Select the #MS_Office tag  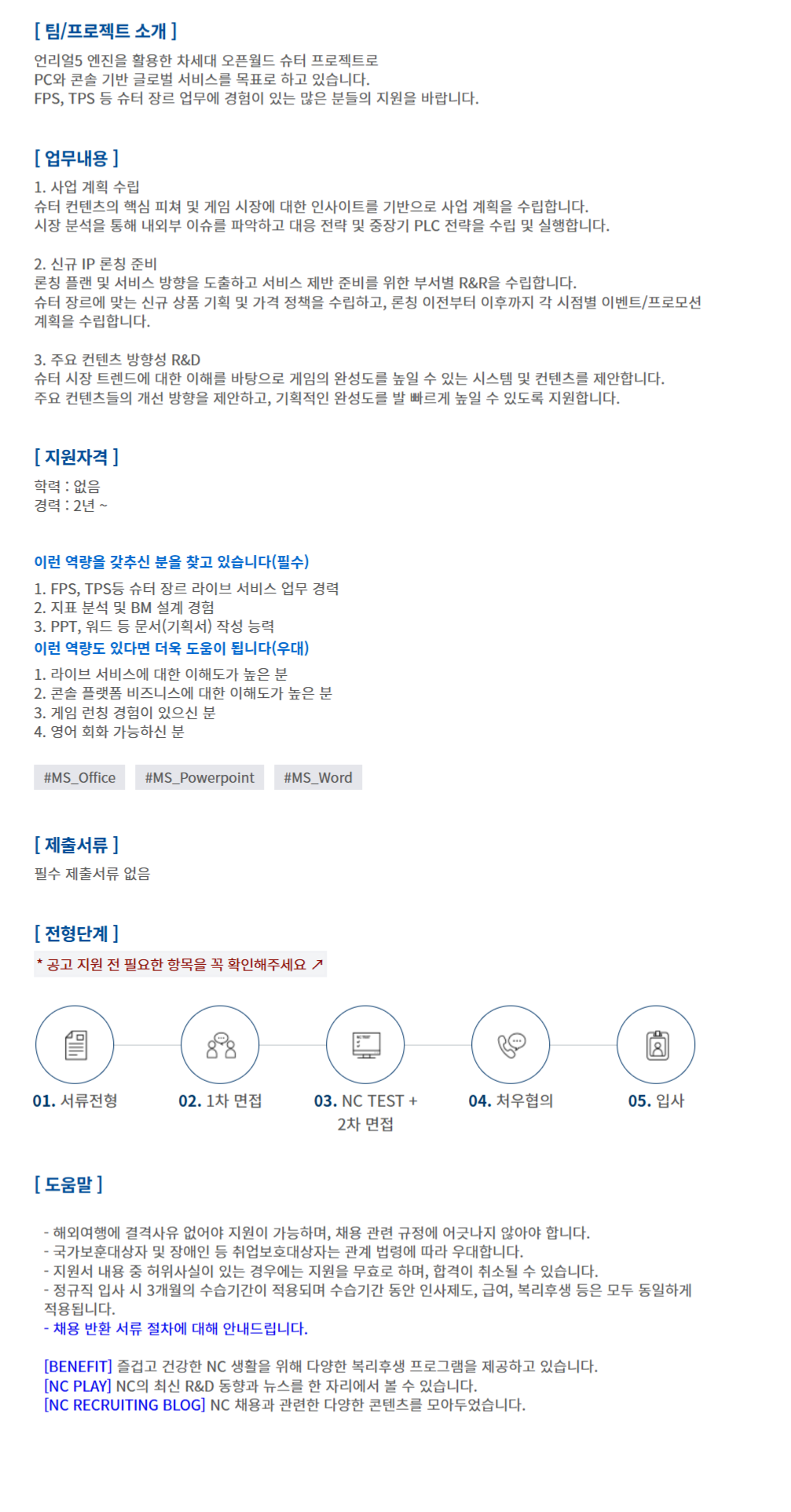pyautogui.click(x=79, y=777)
